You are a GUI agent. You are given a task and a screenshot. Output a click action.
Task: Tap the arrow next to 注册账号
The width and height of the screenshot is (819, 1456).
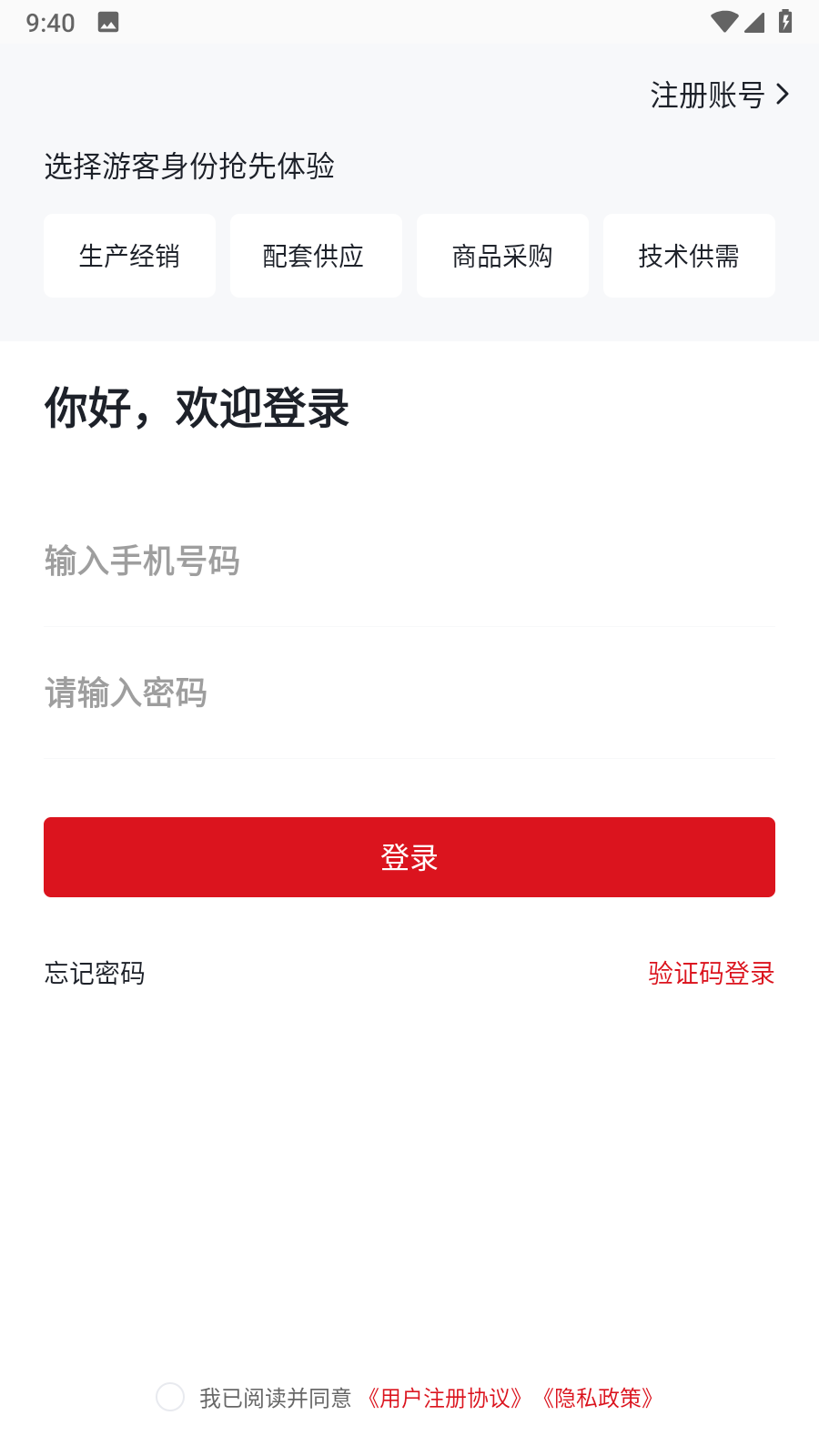point(782,92)
